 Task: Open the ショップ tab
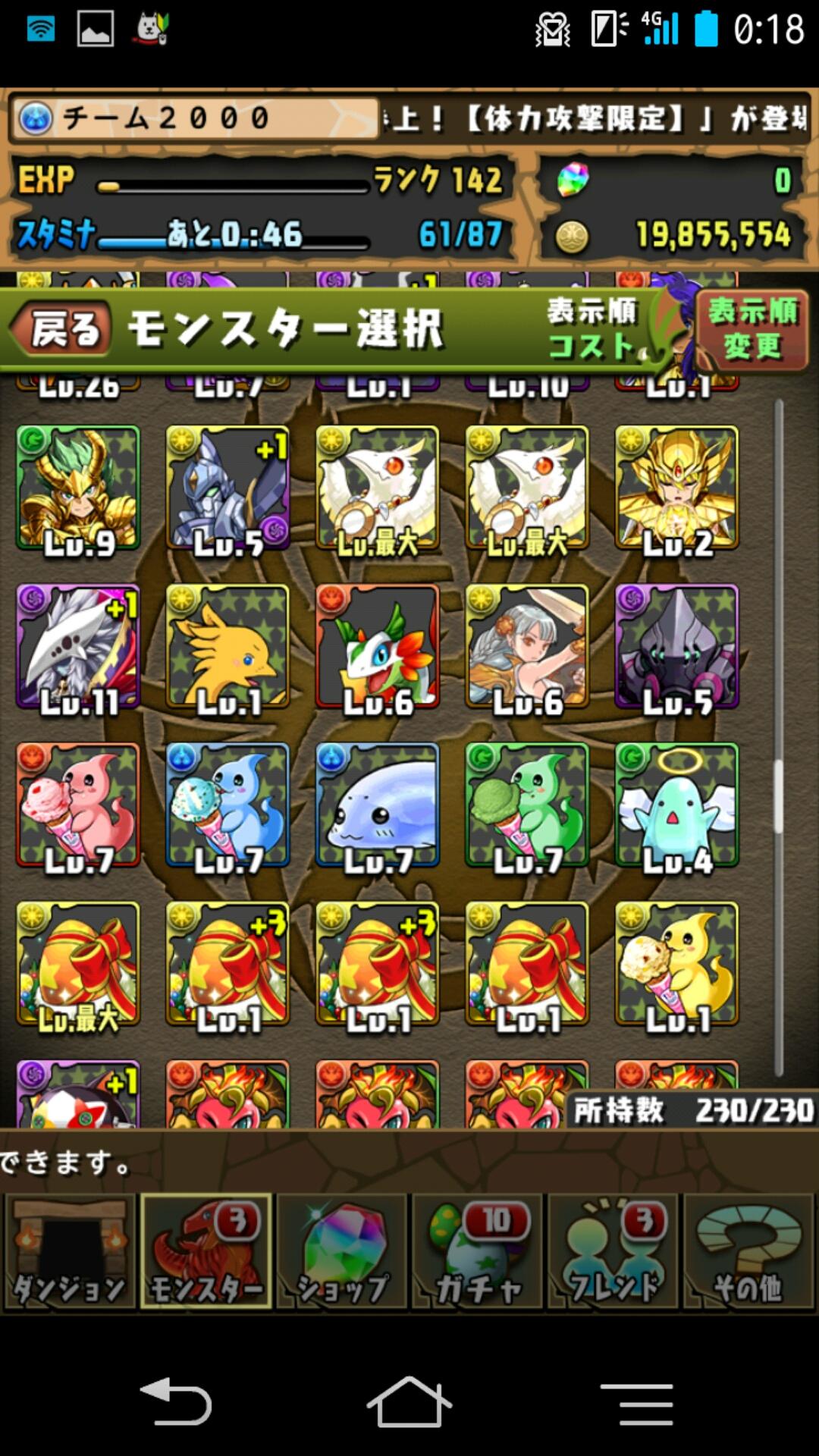pyautogui.click(x=342, y=1252)
